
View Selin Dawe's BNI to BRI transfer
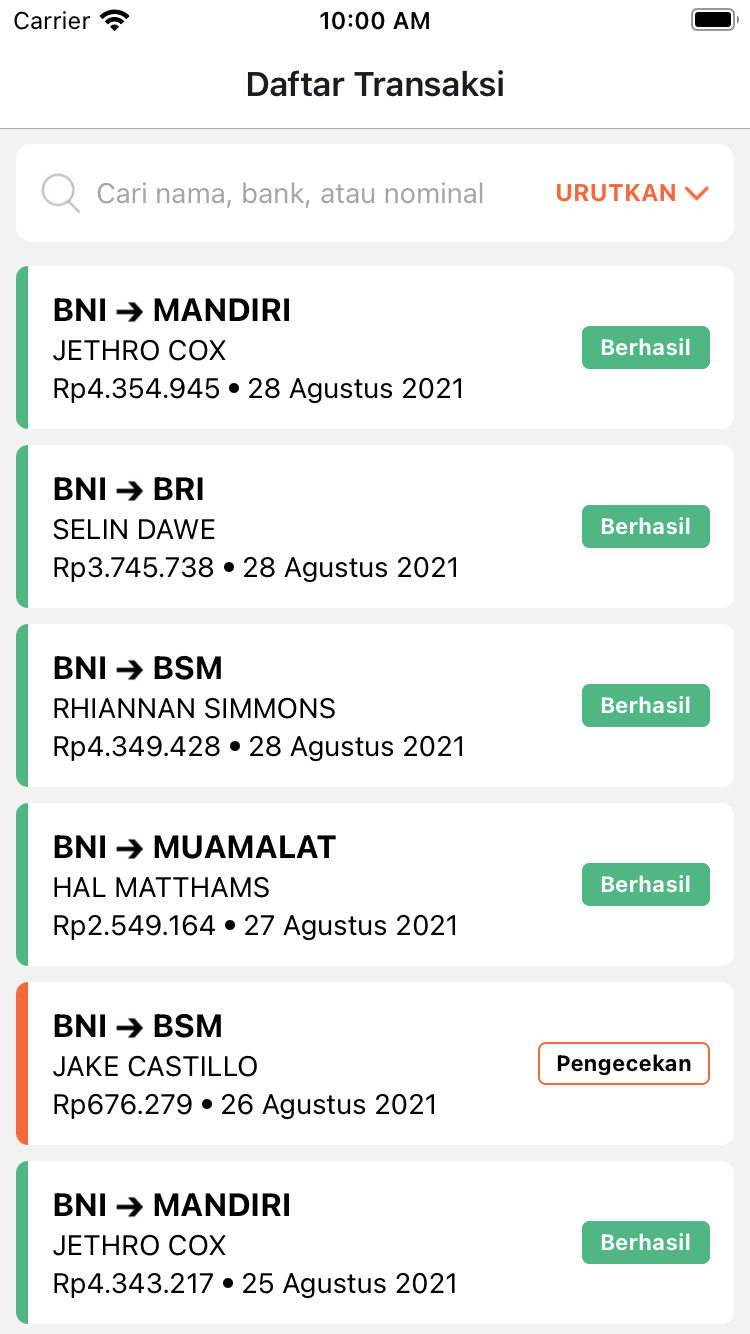click(x=375, y=527)
